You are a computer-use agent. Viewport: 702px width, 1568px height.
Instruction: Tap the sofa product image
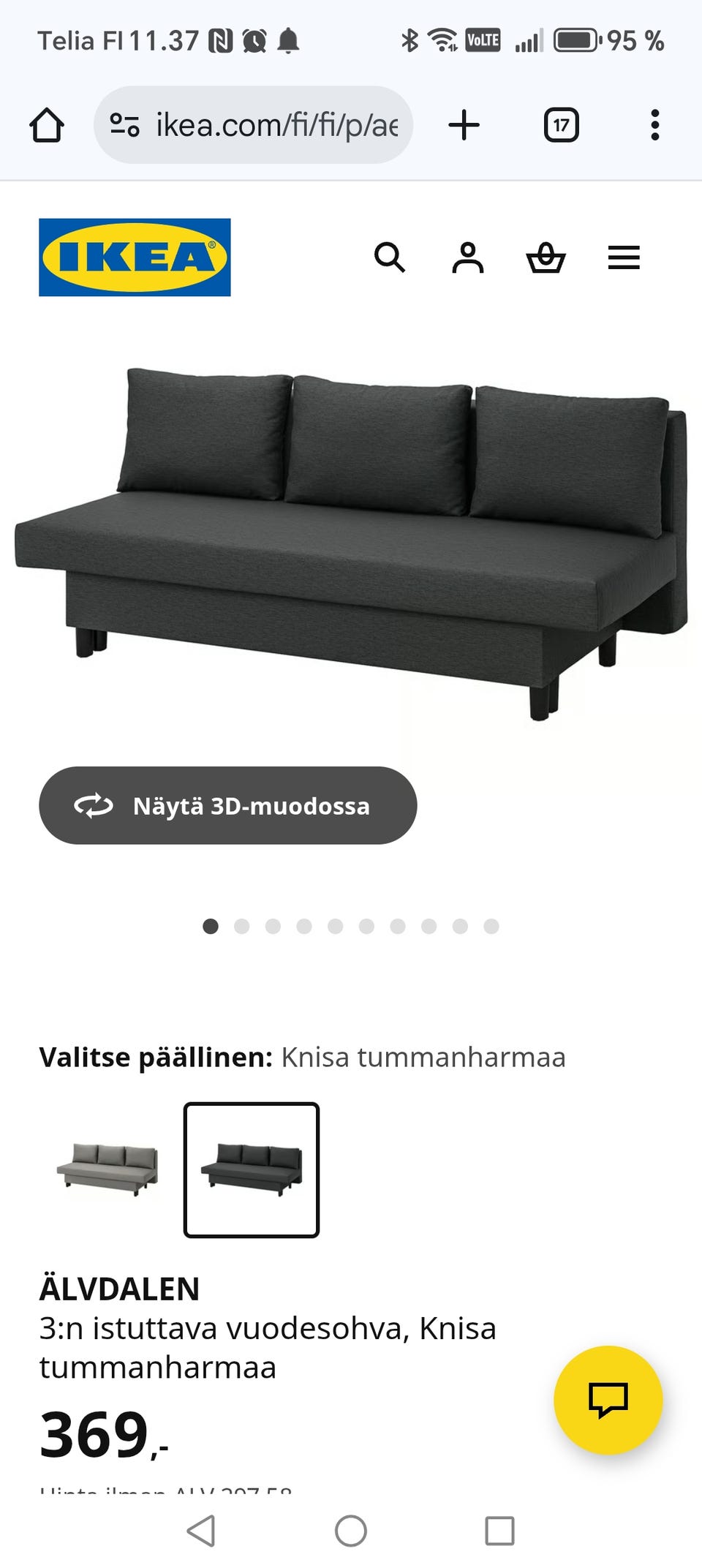point(351,534)
